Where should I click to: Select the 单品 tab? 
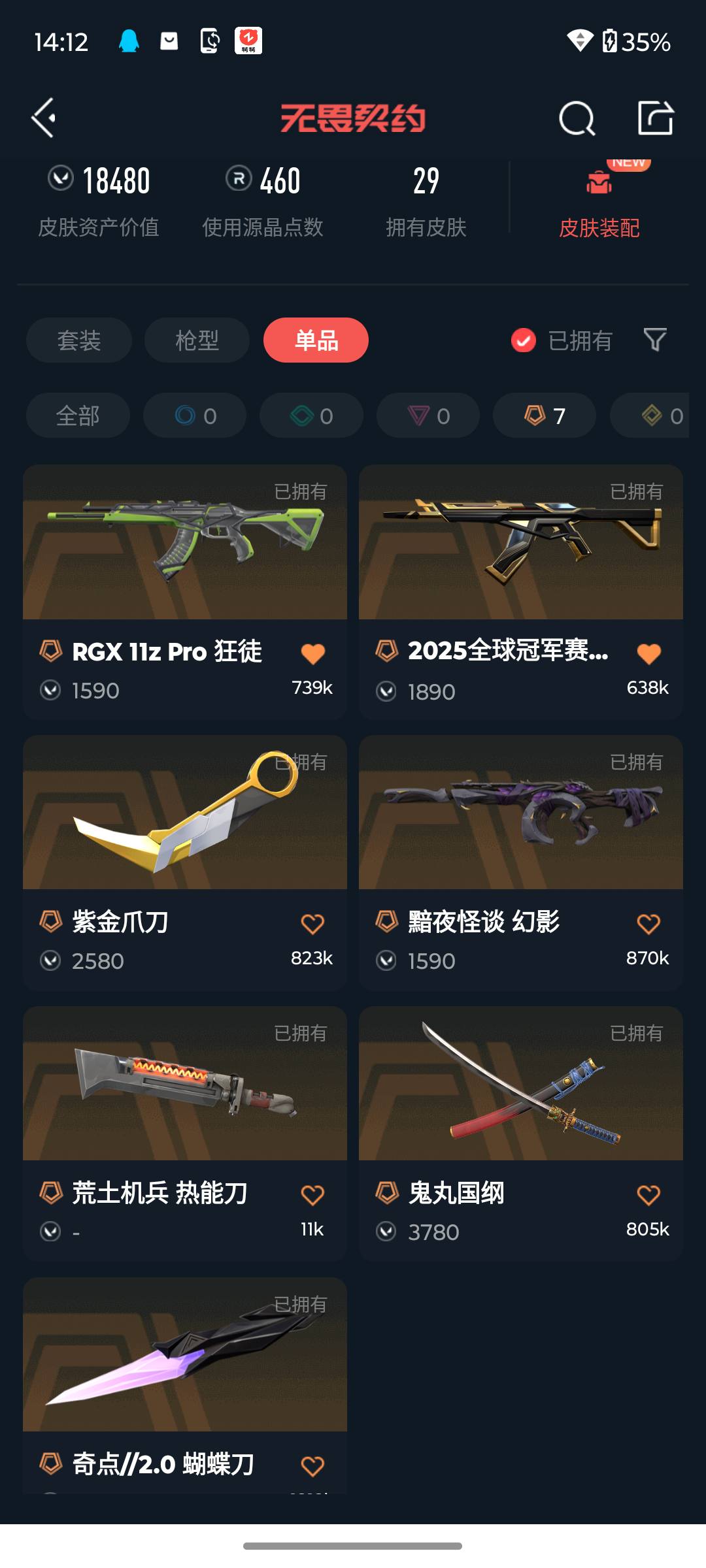click(316, 340)
